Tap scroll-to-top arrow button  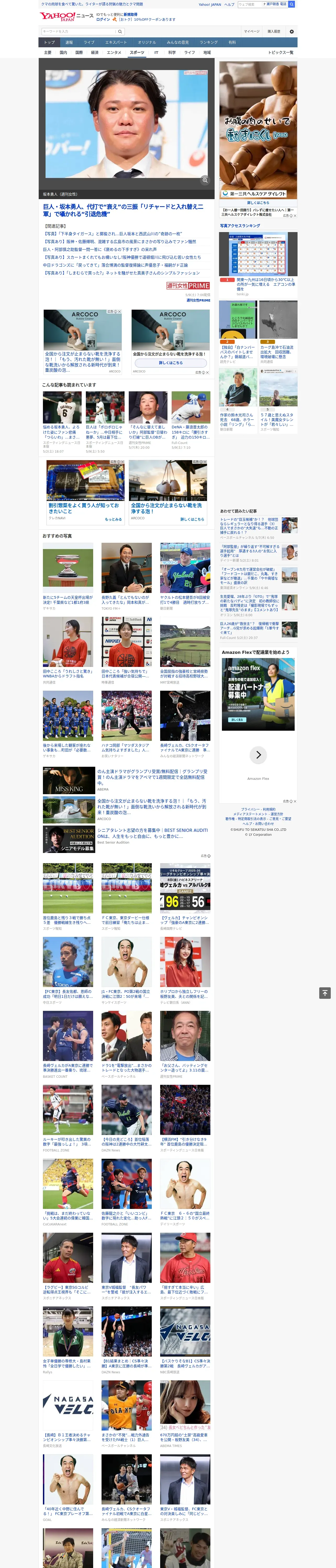point(325,993)
